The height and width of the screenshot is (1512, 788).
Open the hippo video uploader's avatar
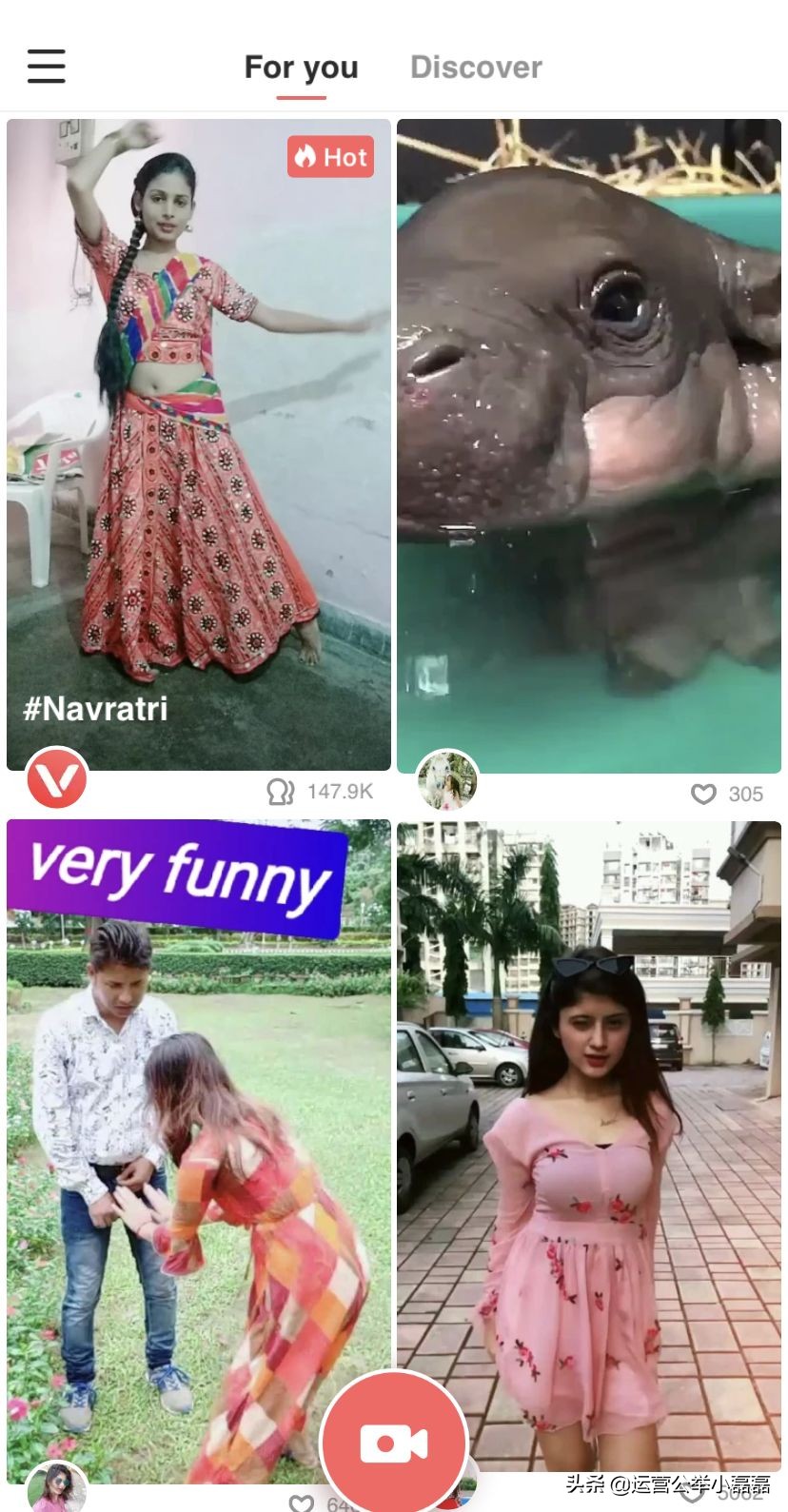[447, 780]
